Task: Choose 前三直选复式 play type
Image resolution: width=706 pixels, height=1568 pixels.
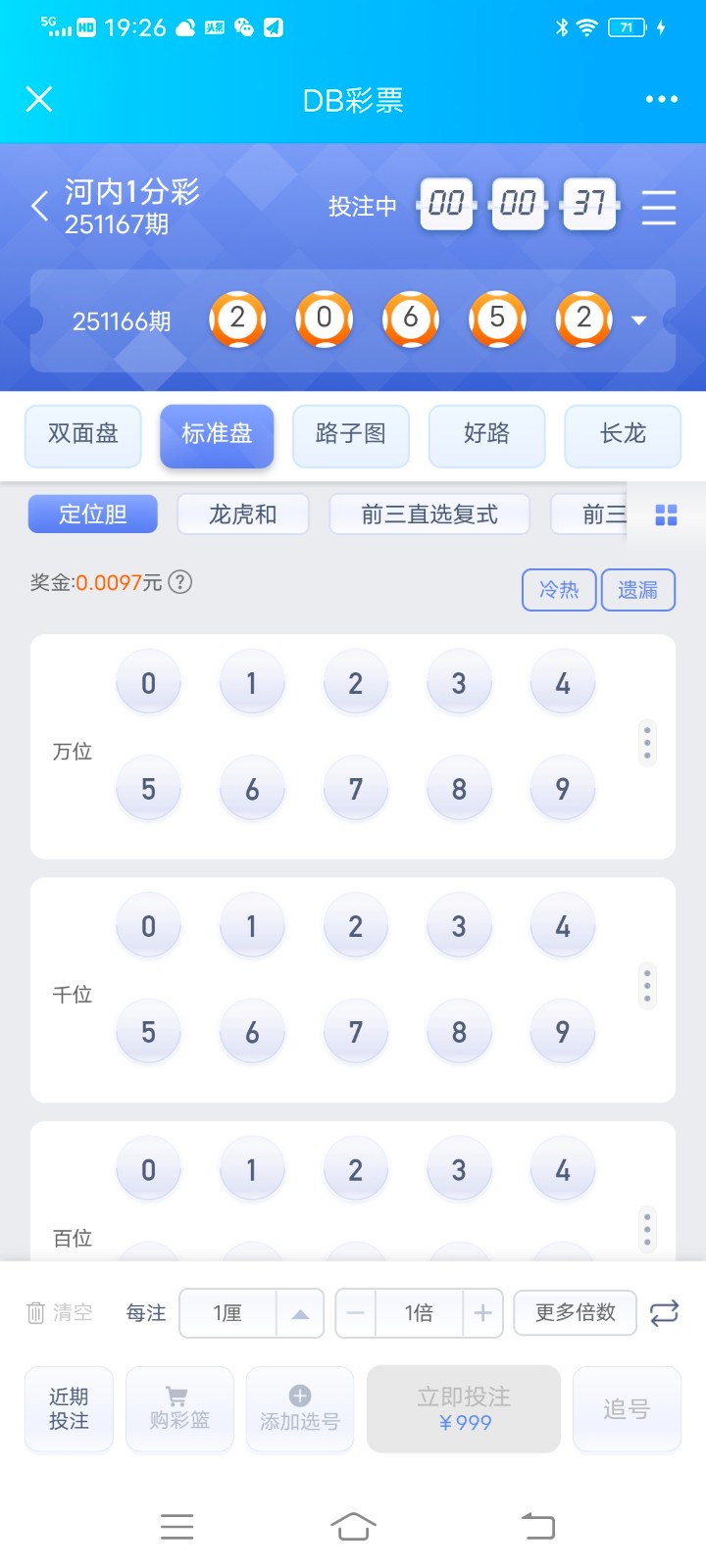Action: click(x=429, y=514)
